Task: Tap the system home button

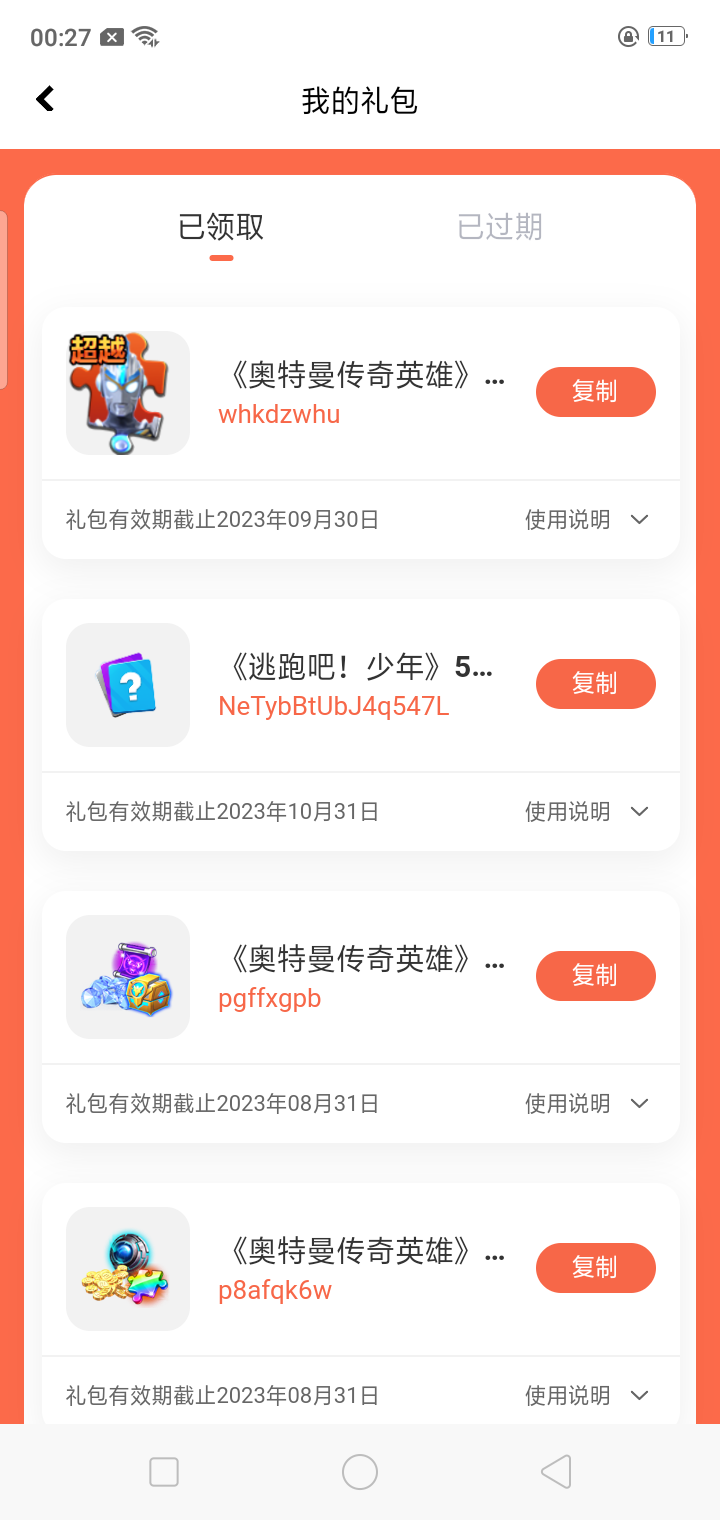Action: click(x=360, y=1472)
